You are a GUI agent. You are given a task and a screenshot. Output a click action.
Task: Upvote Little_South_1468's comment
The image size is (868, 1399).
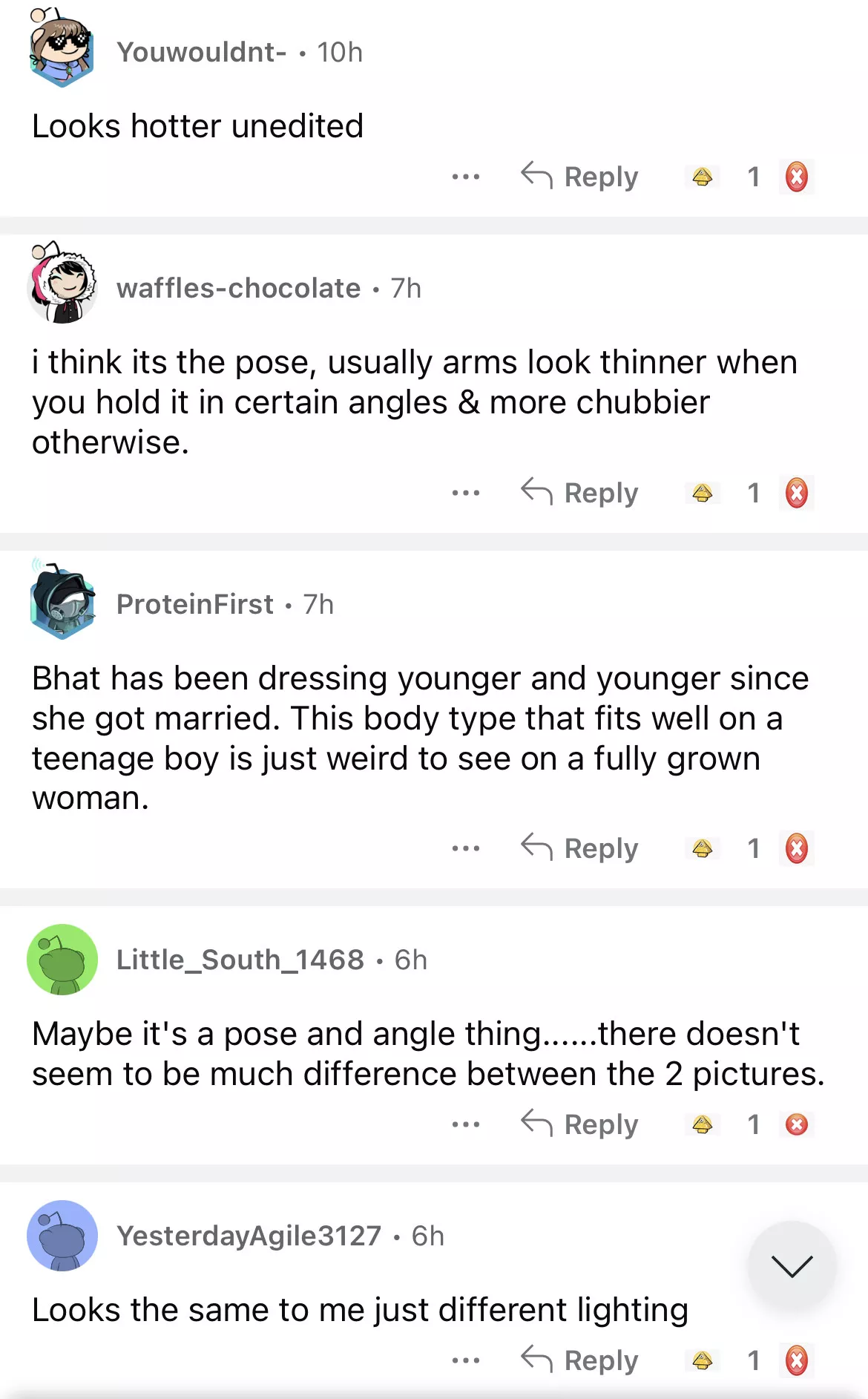[x=702, y=1124]
